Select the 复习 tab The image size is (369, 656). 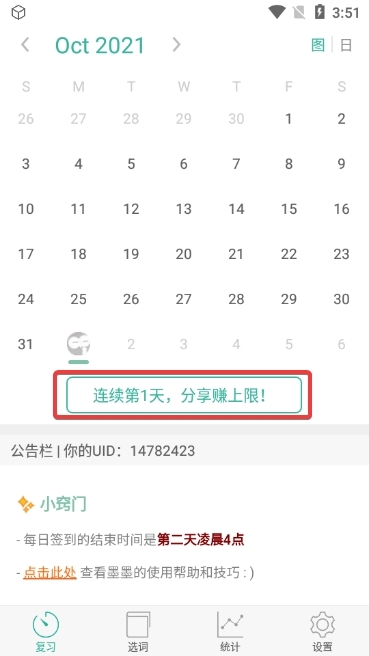coord(46,632)
